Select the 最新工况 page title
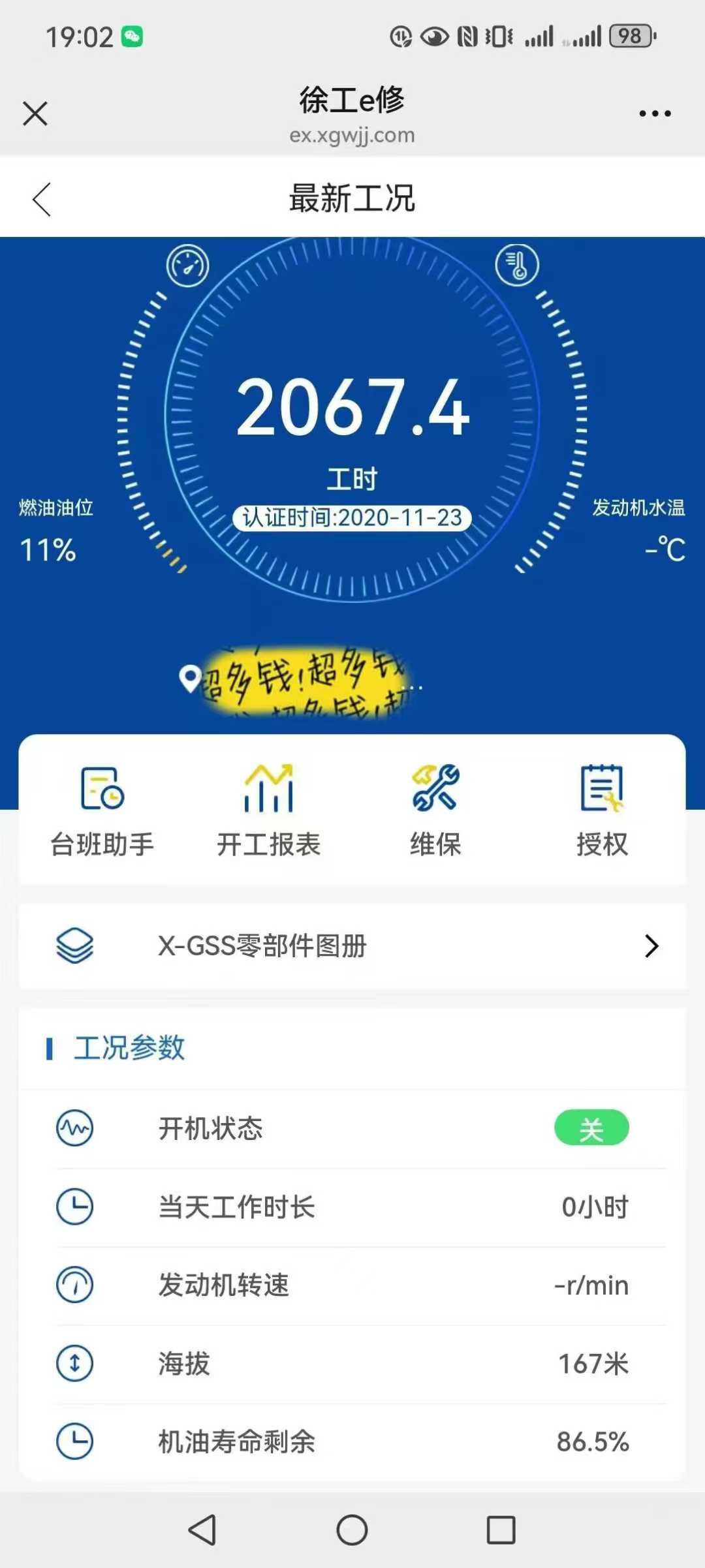Screen dimensions: 705x1568 pos(352,200)
